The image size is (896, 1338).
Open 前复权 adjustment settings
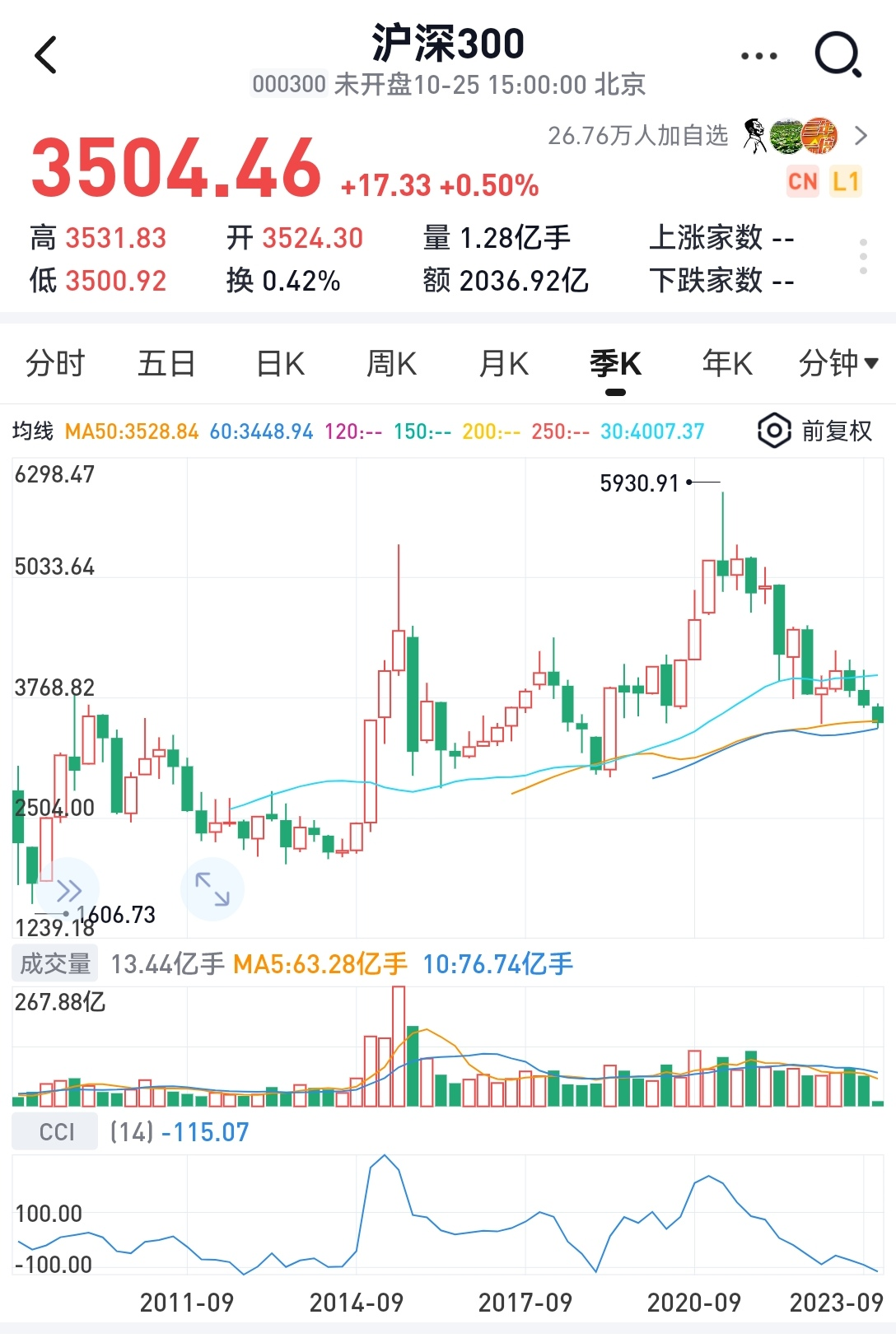click(815, 431)
